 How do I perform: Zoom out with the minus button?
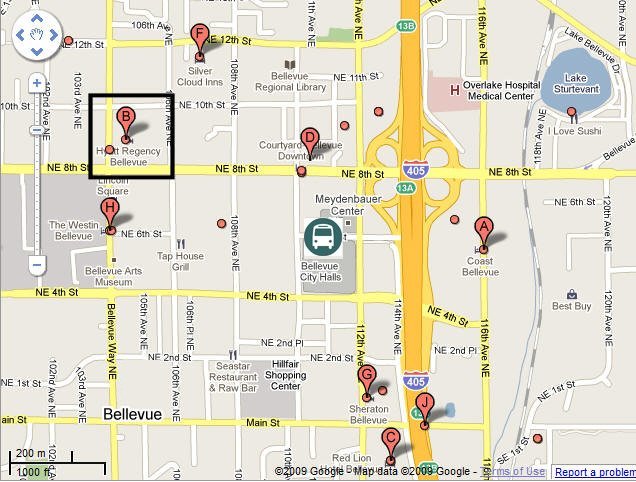tap(37, 266)
